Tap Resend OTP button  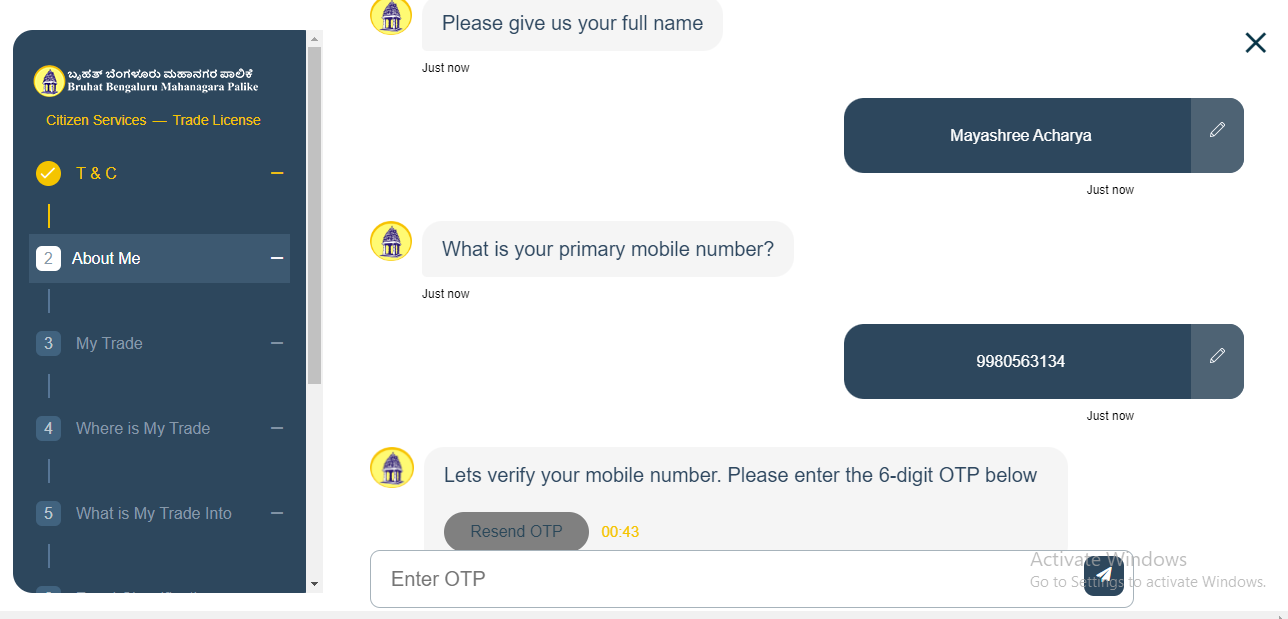click(516, 531)
